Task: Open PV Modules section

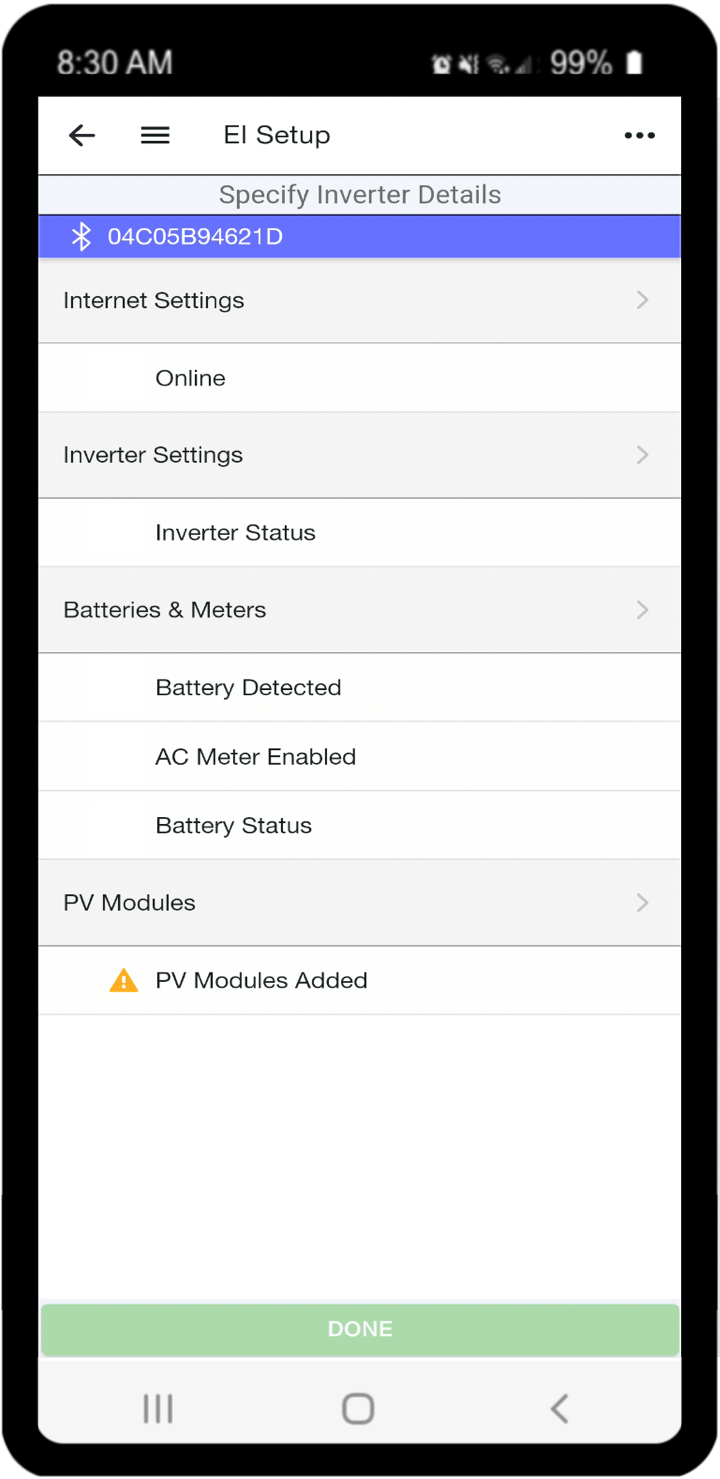Action: point(360,903)
